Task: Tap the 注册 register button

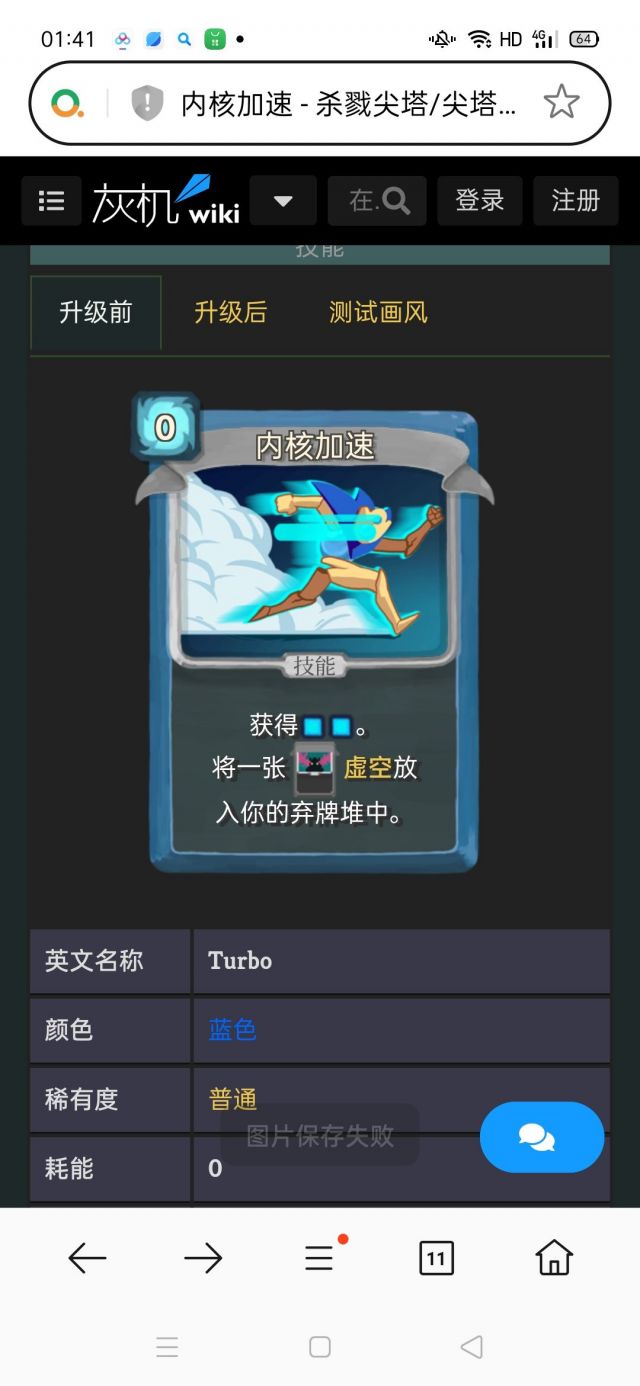Action: click(576, 201)
